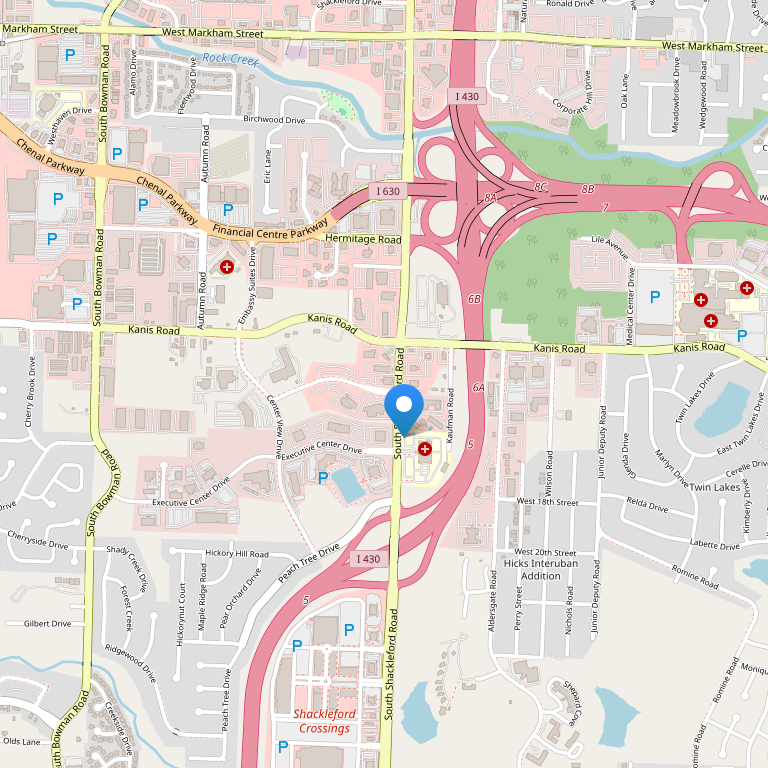Tap the blue location pin marker
This screenshot has height=768, width=768.
click(x=404, y=408)
